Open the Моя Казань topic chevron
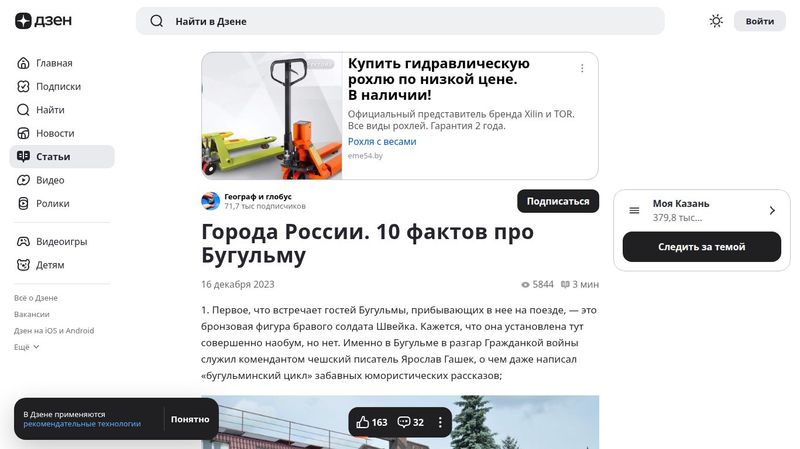800x449 pixels. [x=772, y=211]
